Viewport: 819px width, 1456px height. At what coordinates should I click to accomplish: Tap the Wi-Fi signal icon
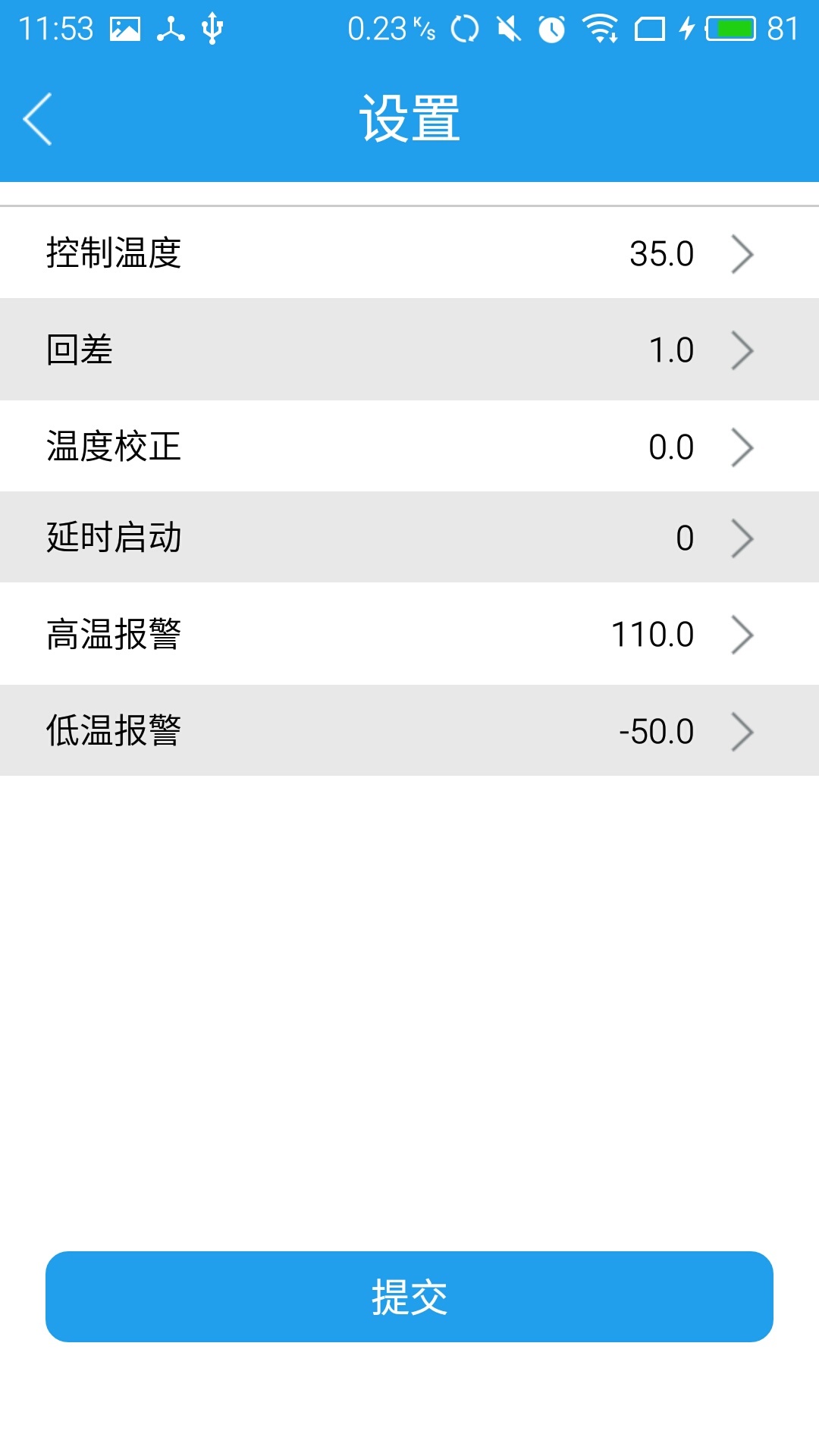click(x=600, y=29)
